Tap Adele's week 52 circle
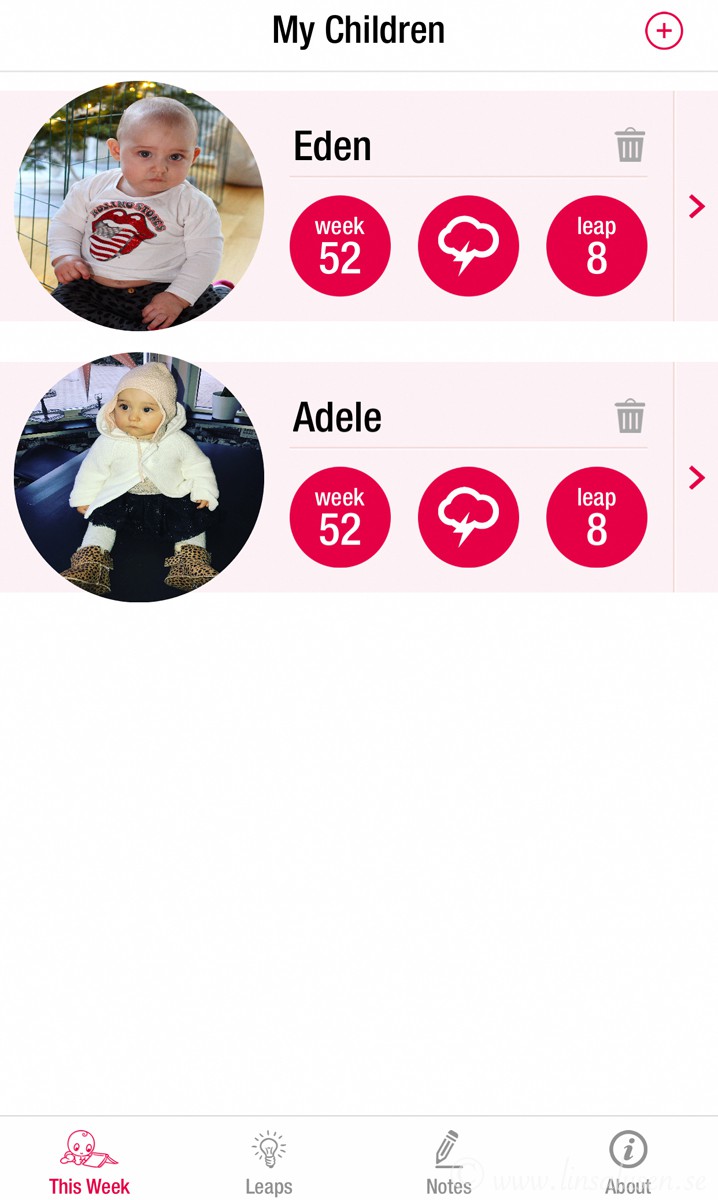Screen dimensions: 718x1200 (x=340, y=517)
